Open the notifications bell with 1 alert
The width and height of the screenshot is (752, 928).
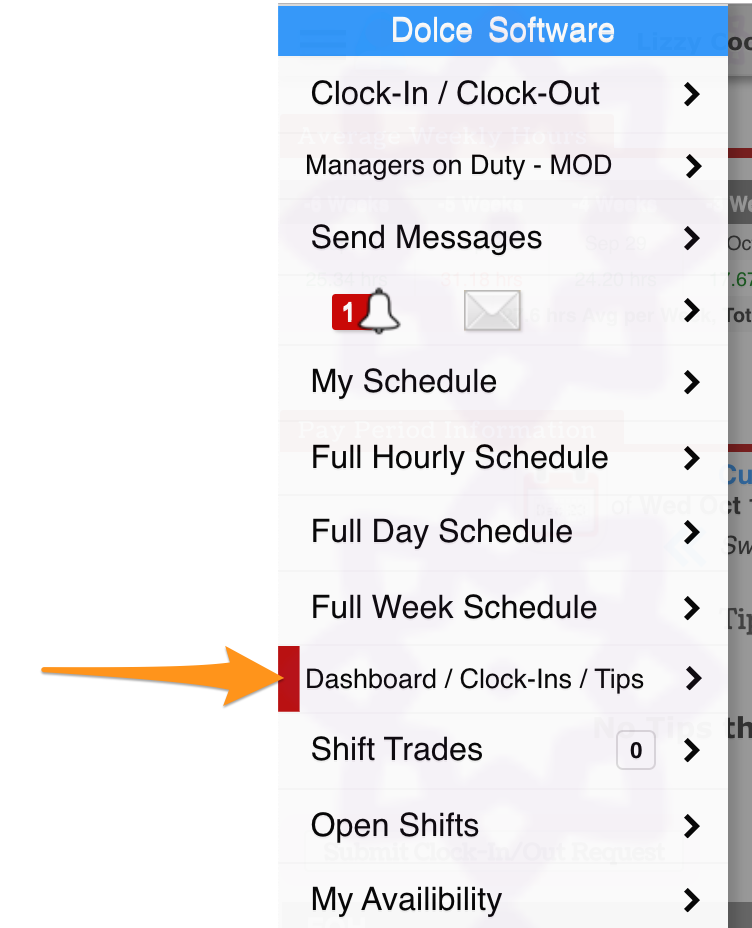click(368, 311)
